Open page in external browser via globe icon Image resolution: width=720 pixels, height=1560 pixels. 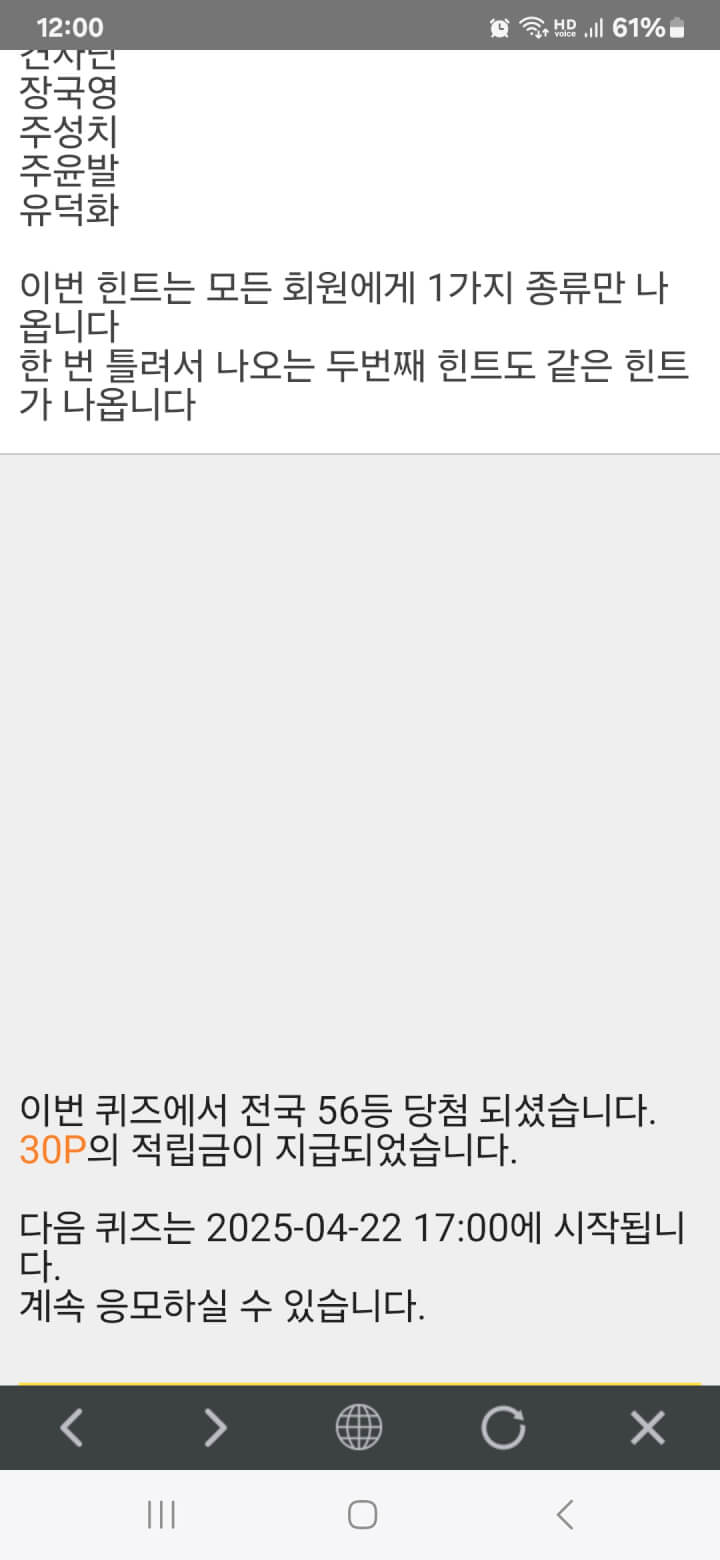coord(359,1427)
